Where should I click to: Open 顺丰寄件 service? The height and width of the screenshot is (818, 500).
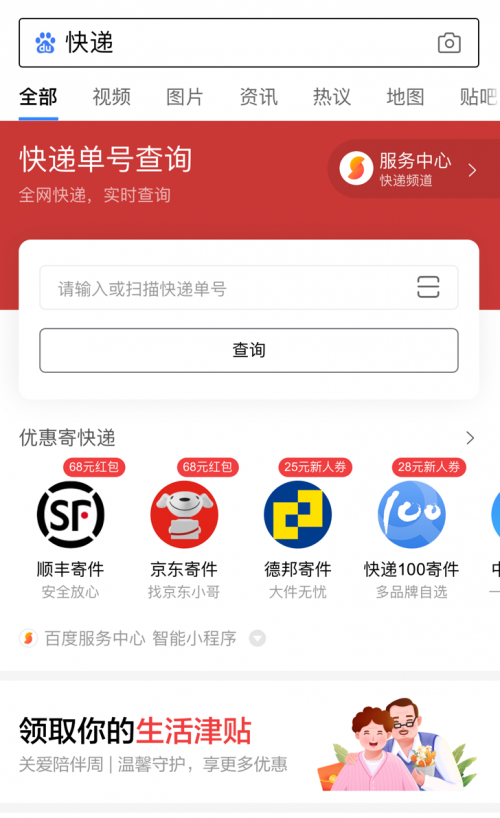[70, 540]
